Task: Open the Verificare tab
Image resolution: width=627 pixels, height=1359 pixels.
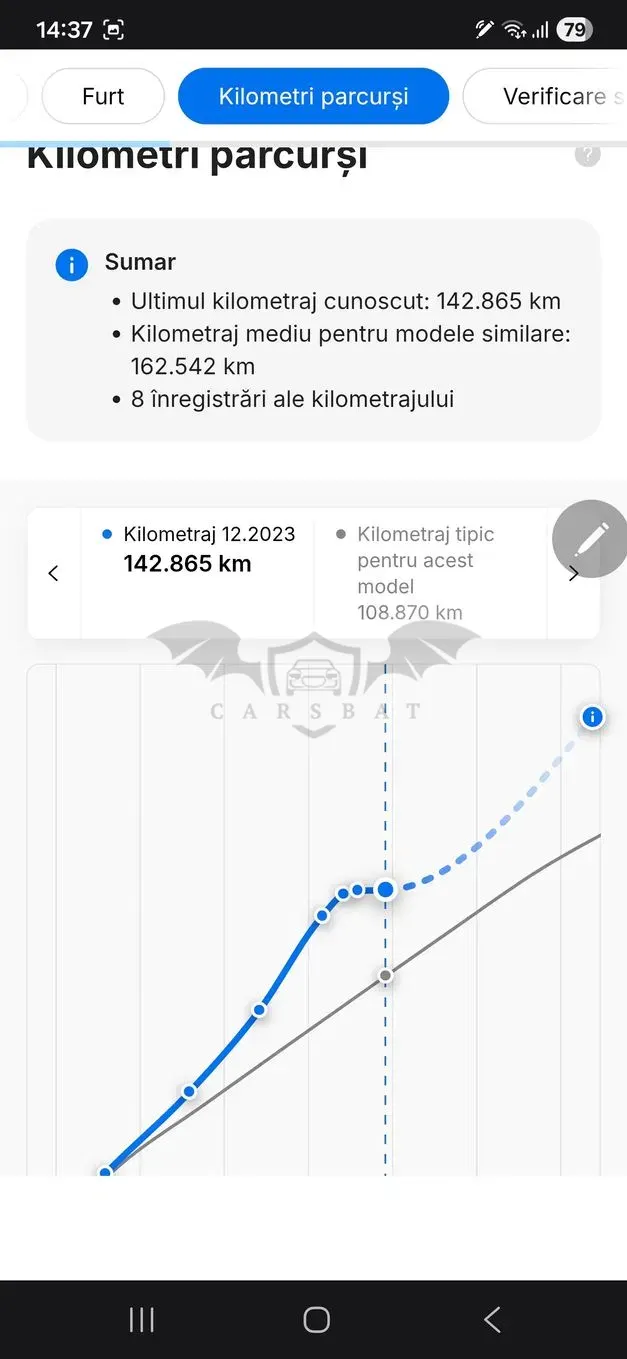Action: click(x=545, y=96)
